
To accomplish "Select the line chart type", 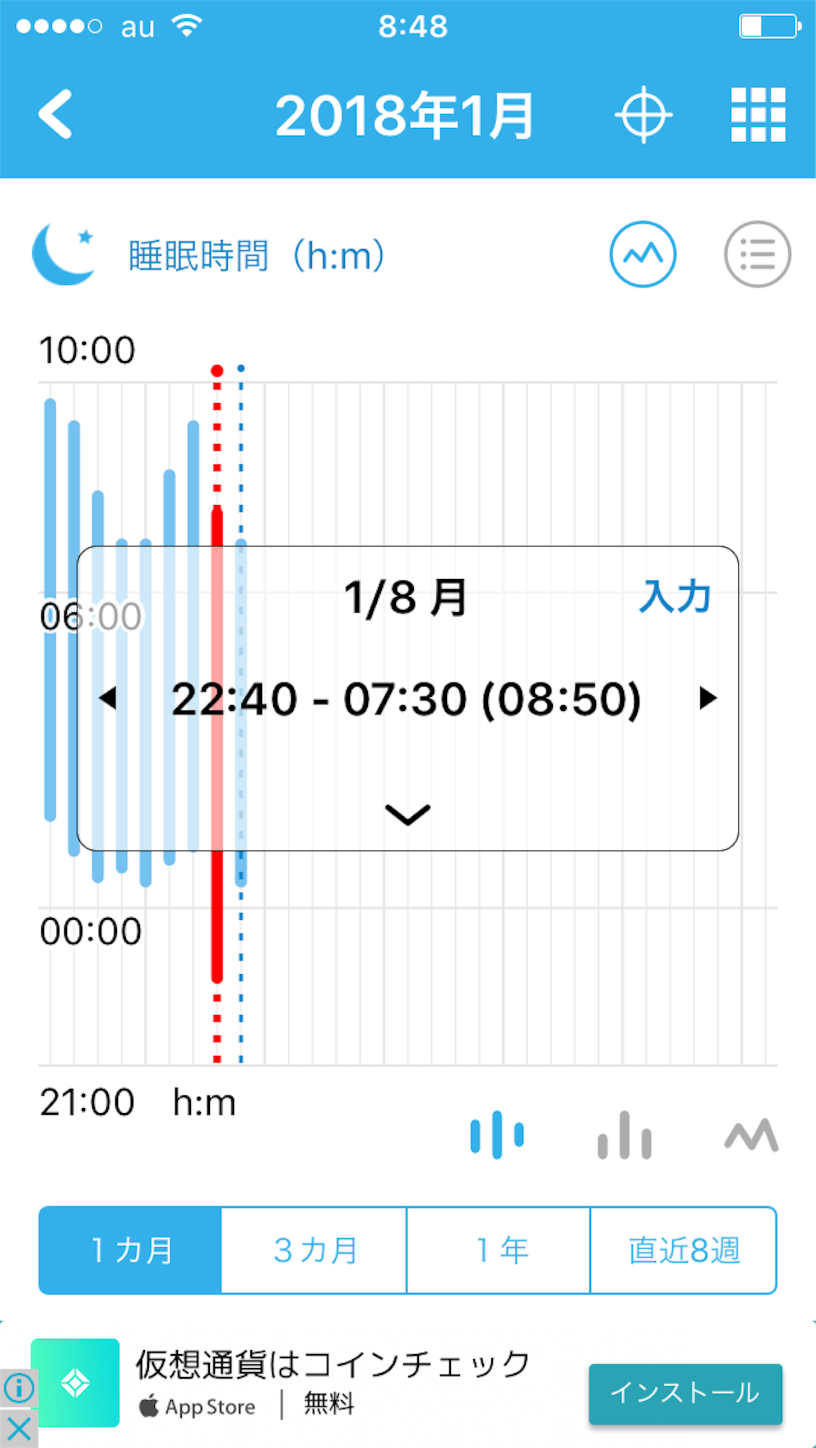I will pos(751,1135).
